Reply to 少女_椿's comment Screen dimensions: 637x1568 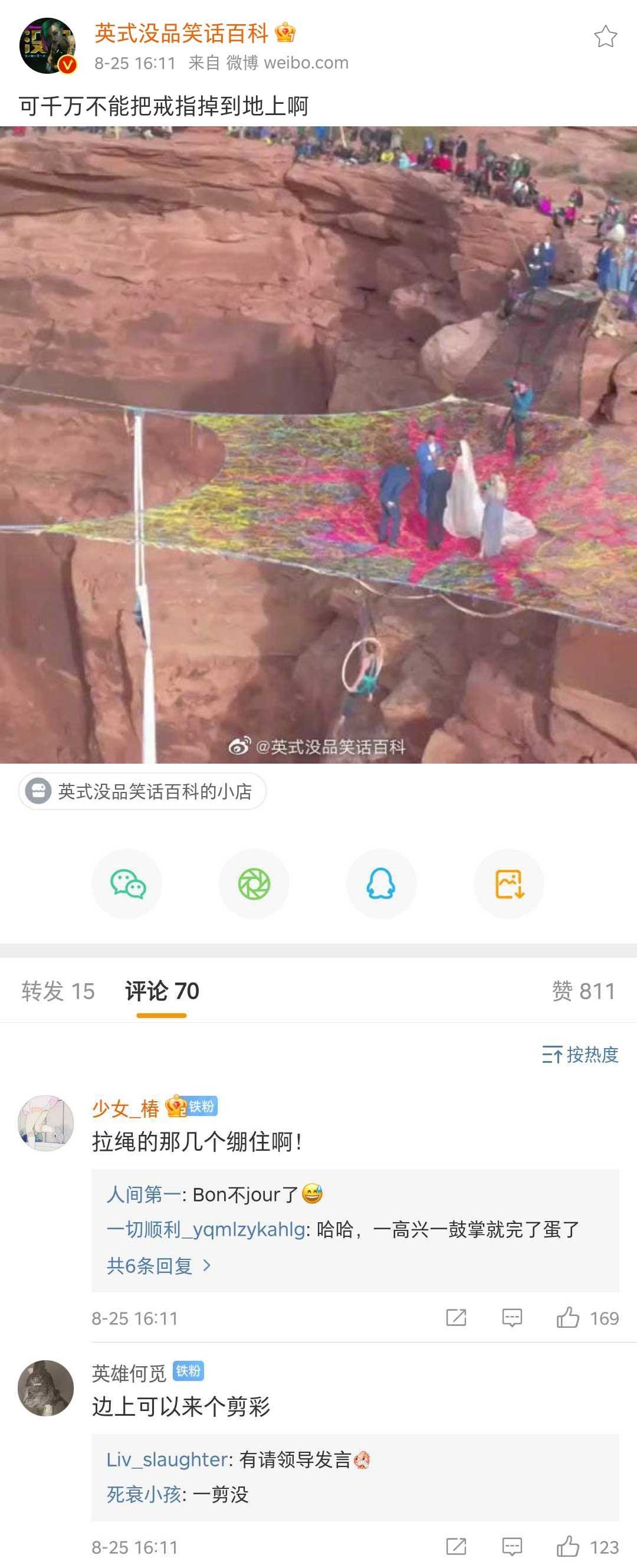512,1317
